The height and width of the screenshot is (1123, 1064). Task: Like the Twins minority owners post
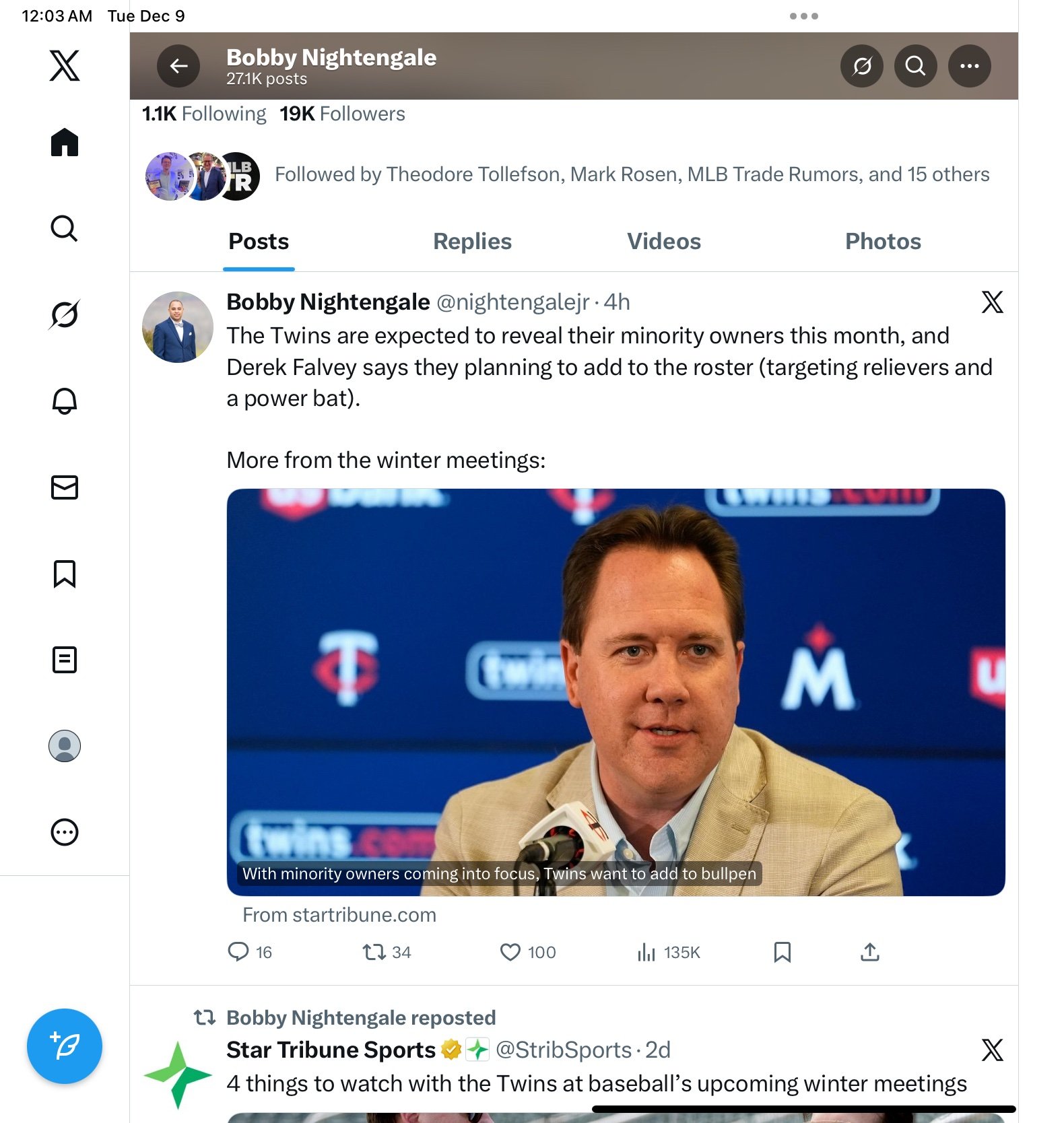510,951
